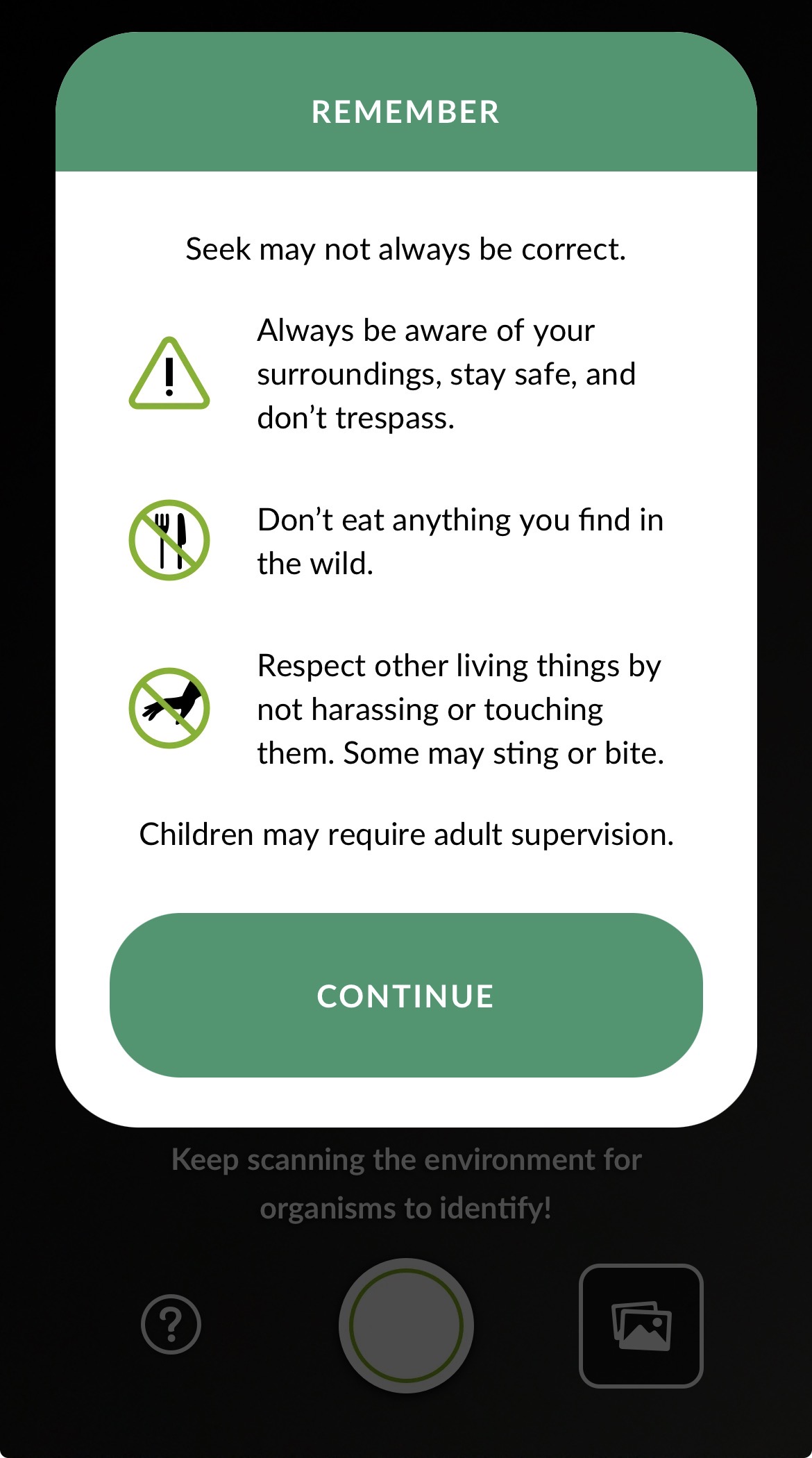812x1458 pixels.
Task: Tap the Continue button
Action: click(x=406, y=995)
